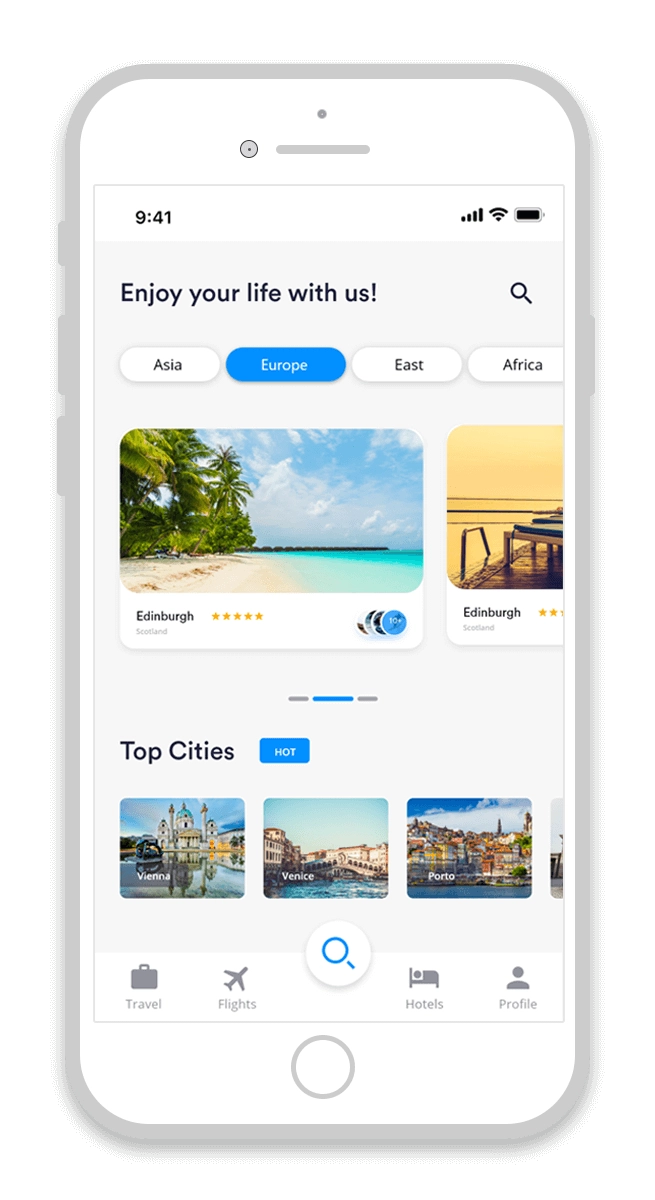Tap the floating search button in bottom bar
This screenshot has width=655, height=1200.
click(338, 953)
